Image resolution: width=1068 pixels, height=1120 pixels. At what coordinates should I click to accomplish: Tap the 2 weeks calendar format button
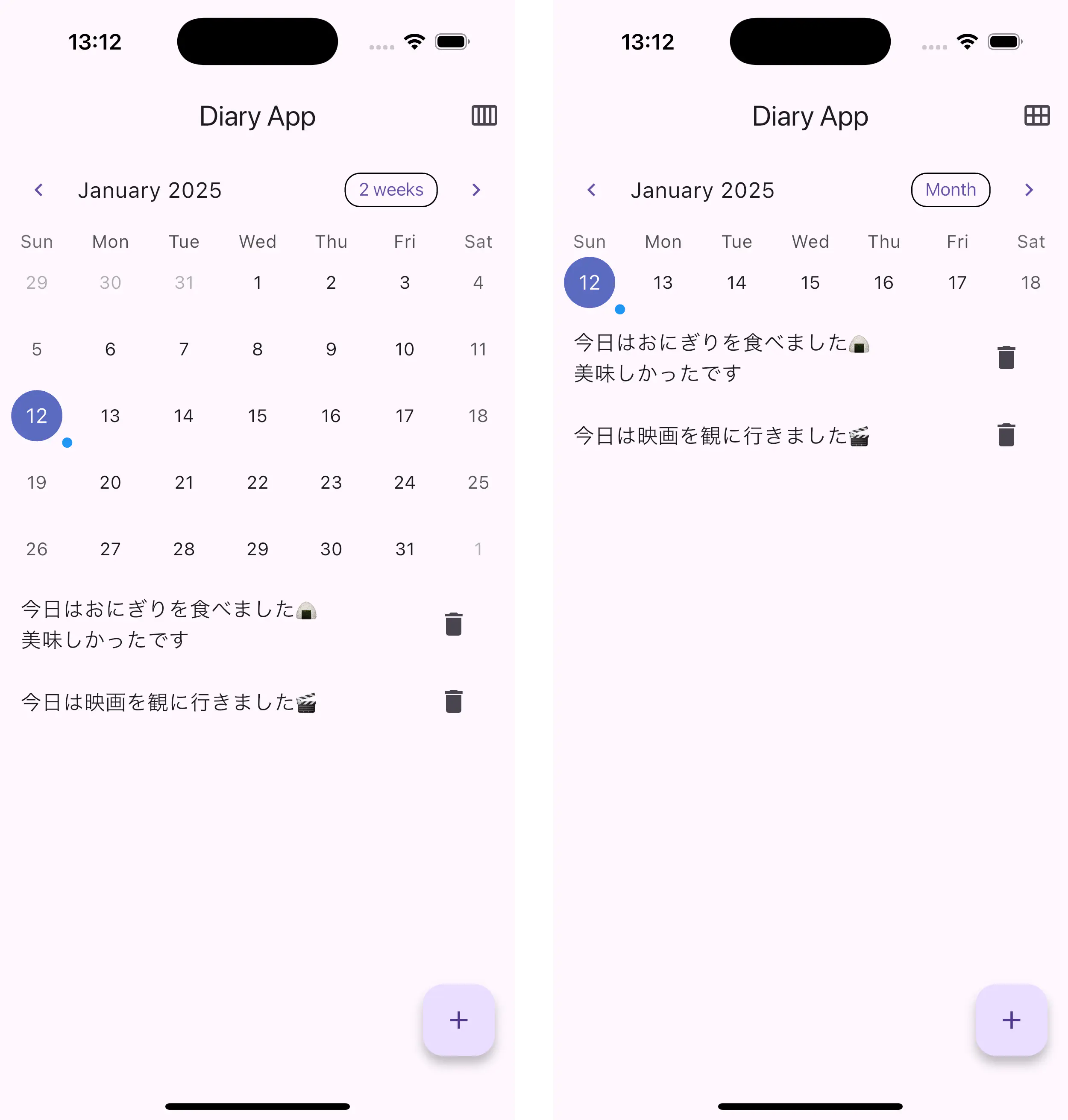tap(390, 190)
